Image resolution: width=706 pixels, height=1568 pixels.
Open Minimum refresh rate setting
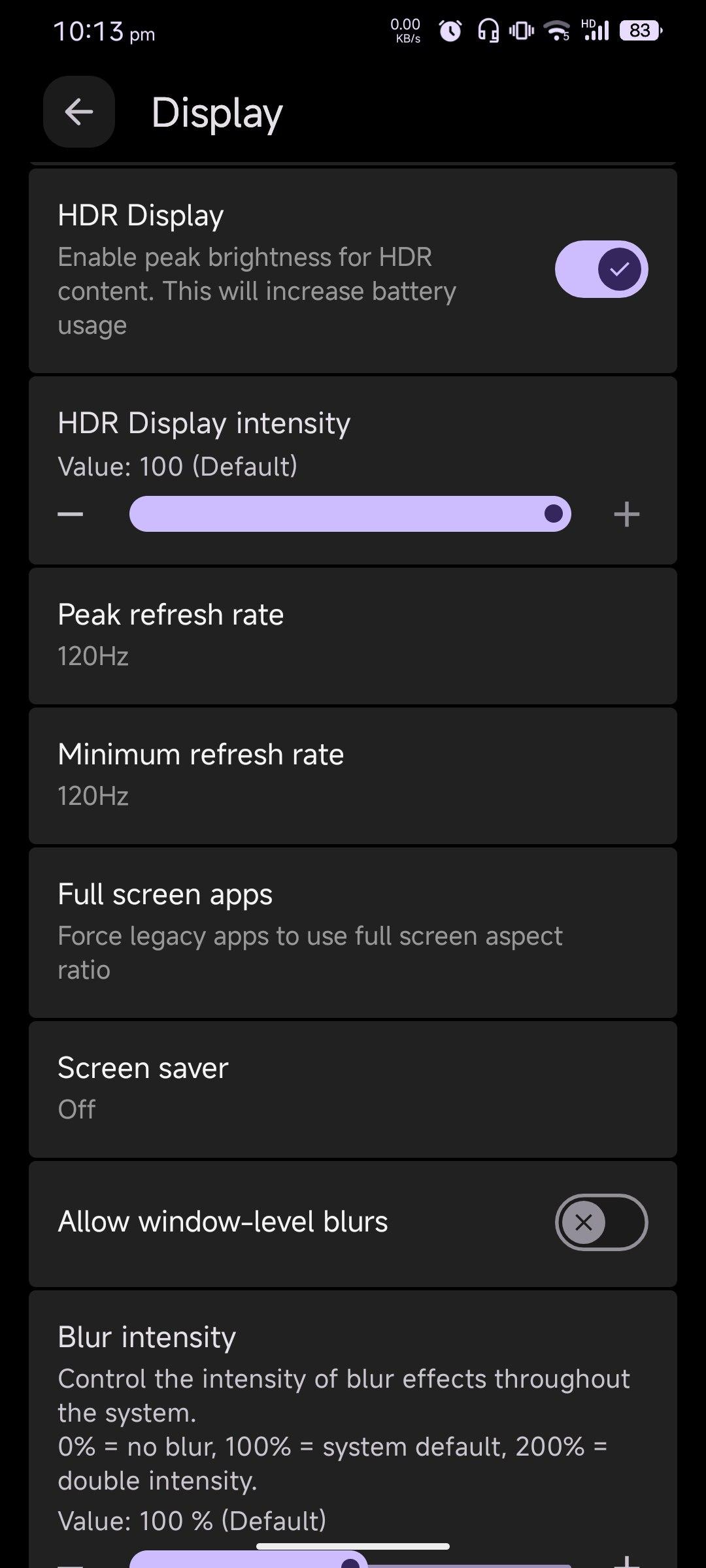point(353,775)
